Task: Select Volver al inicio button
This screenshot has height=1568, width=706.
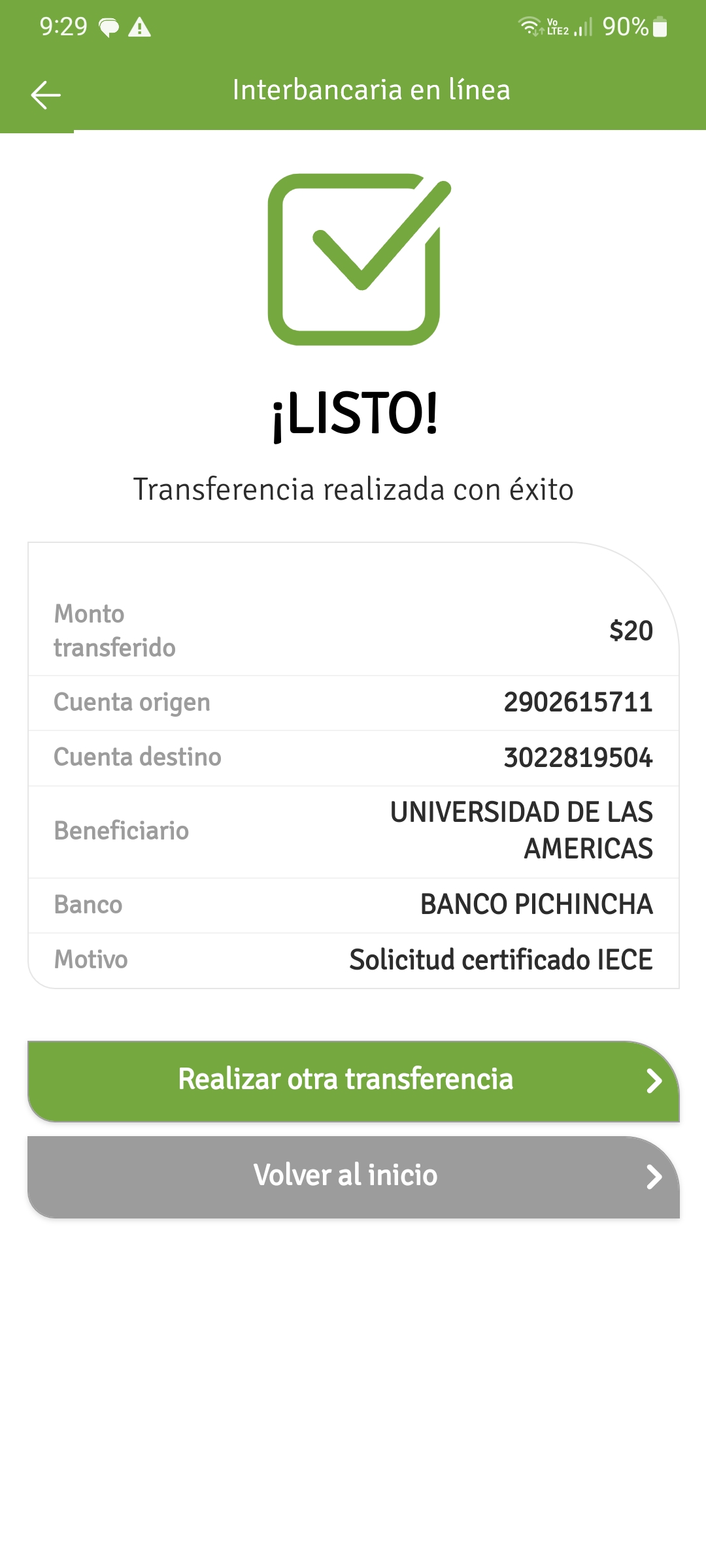Action: pos(353,1177)
